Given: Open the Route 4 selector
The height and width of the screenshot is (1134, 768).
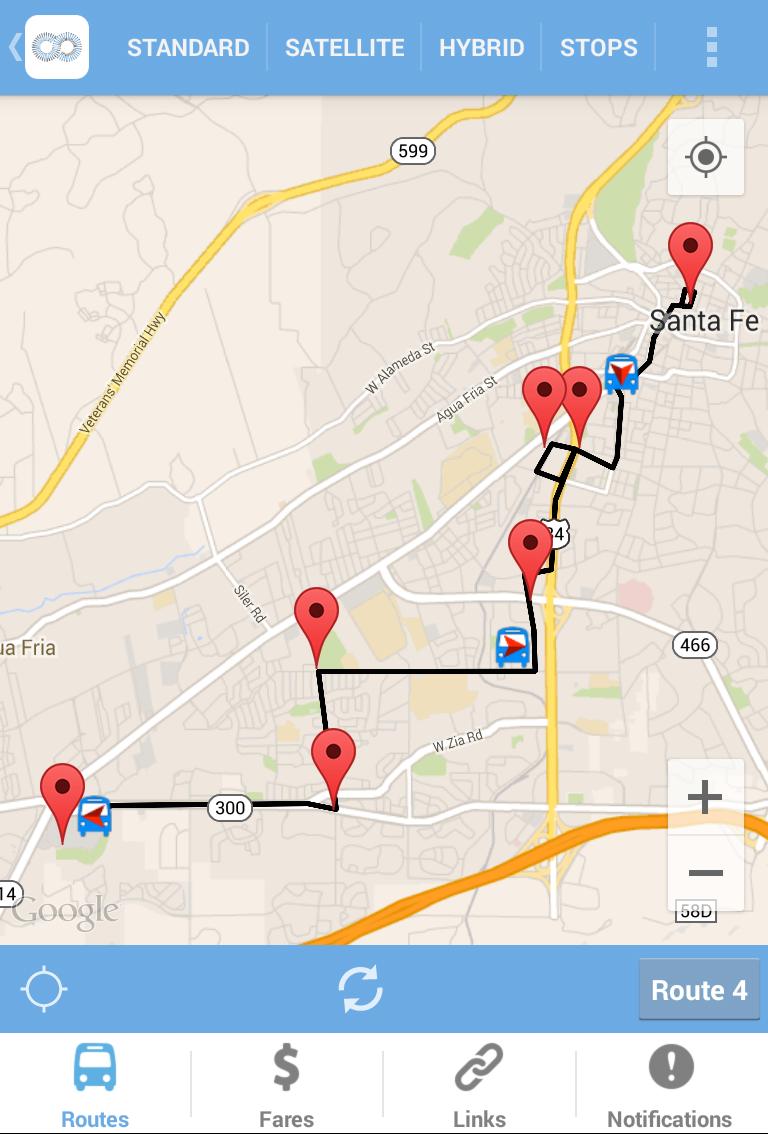Looking at the screenshot, I should click(x=698, y=990).
